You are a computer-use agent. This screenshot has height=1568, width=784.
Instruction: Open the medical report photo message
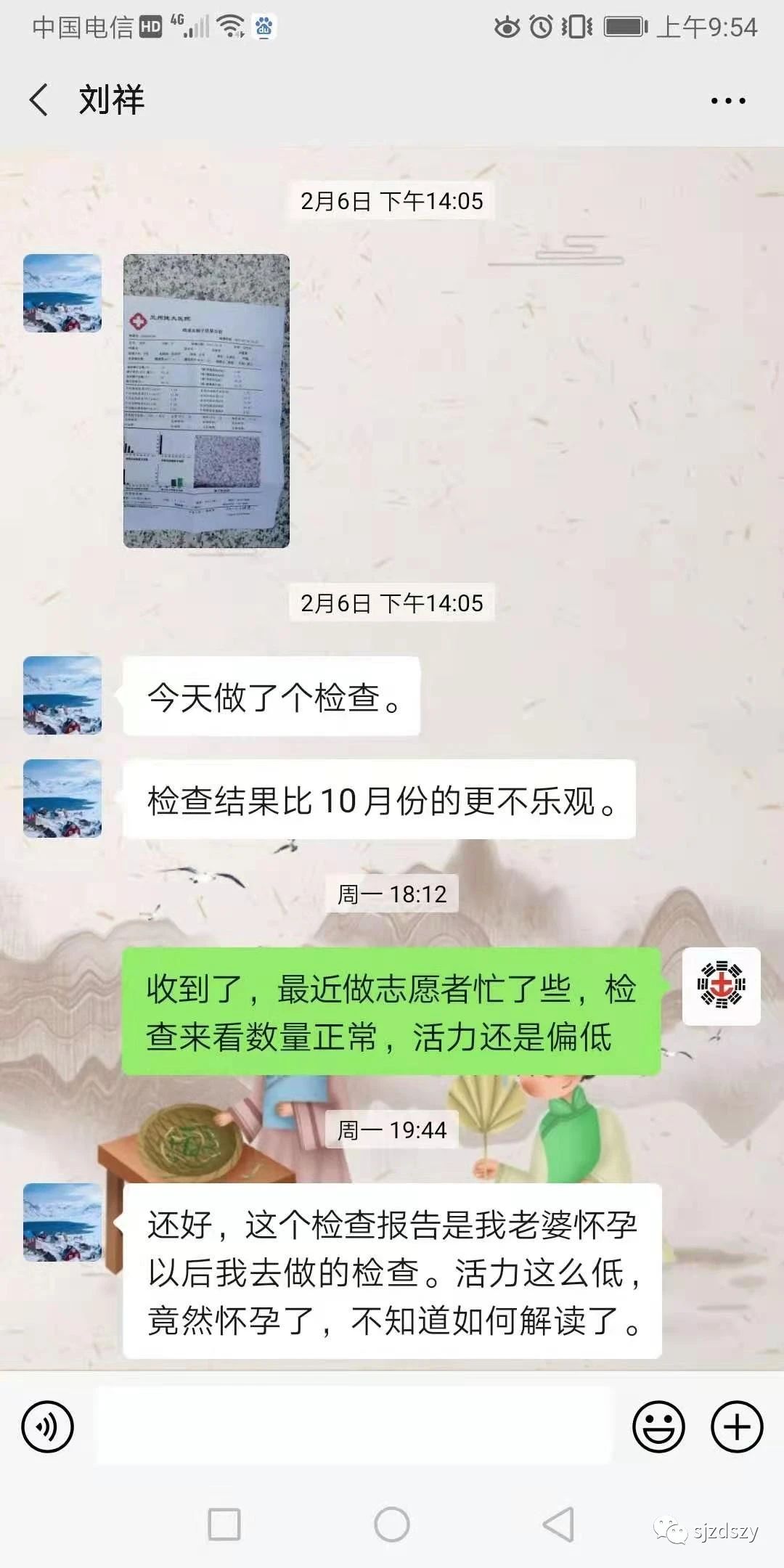[206, 401]
